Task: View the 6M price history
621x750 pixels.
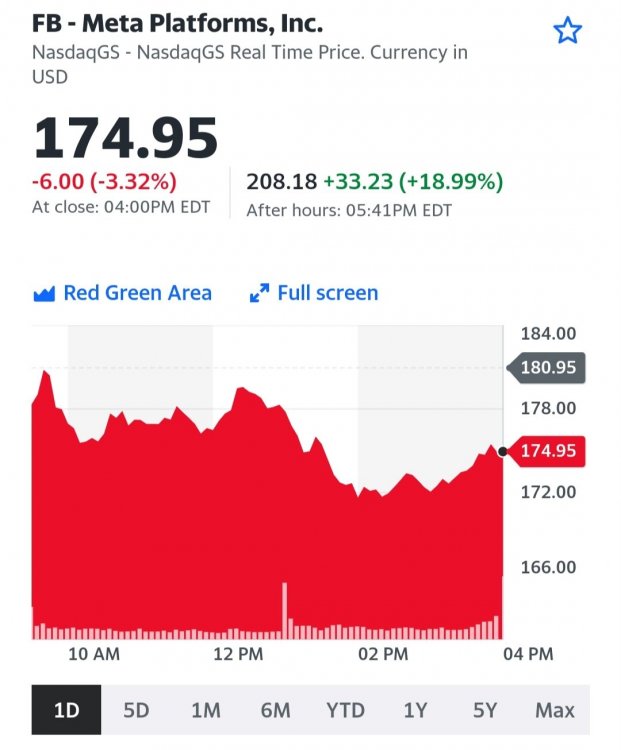Action: pos(275,710)
